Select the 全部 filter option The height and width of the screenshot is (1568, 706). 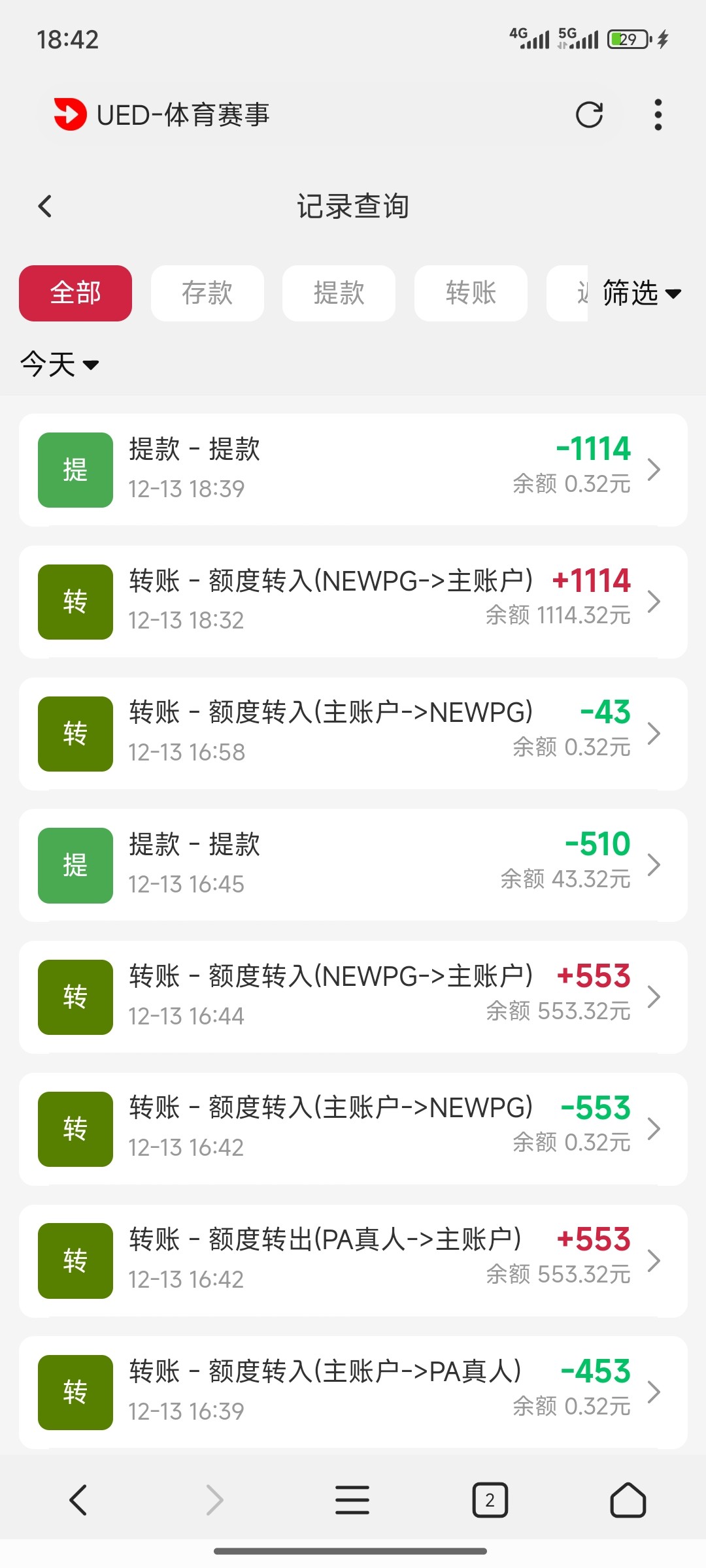(x=75, y=293)
